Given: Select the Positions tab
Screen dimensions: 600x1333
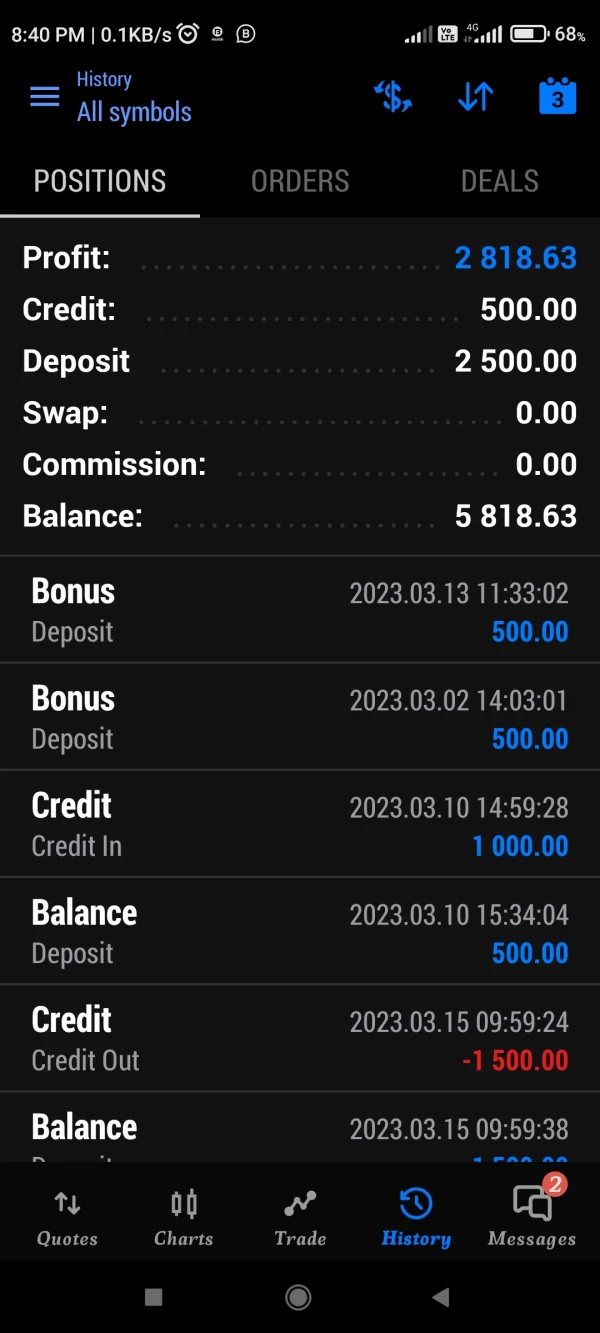Looking at the screenshot, I should pos(100,181).
